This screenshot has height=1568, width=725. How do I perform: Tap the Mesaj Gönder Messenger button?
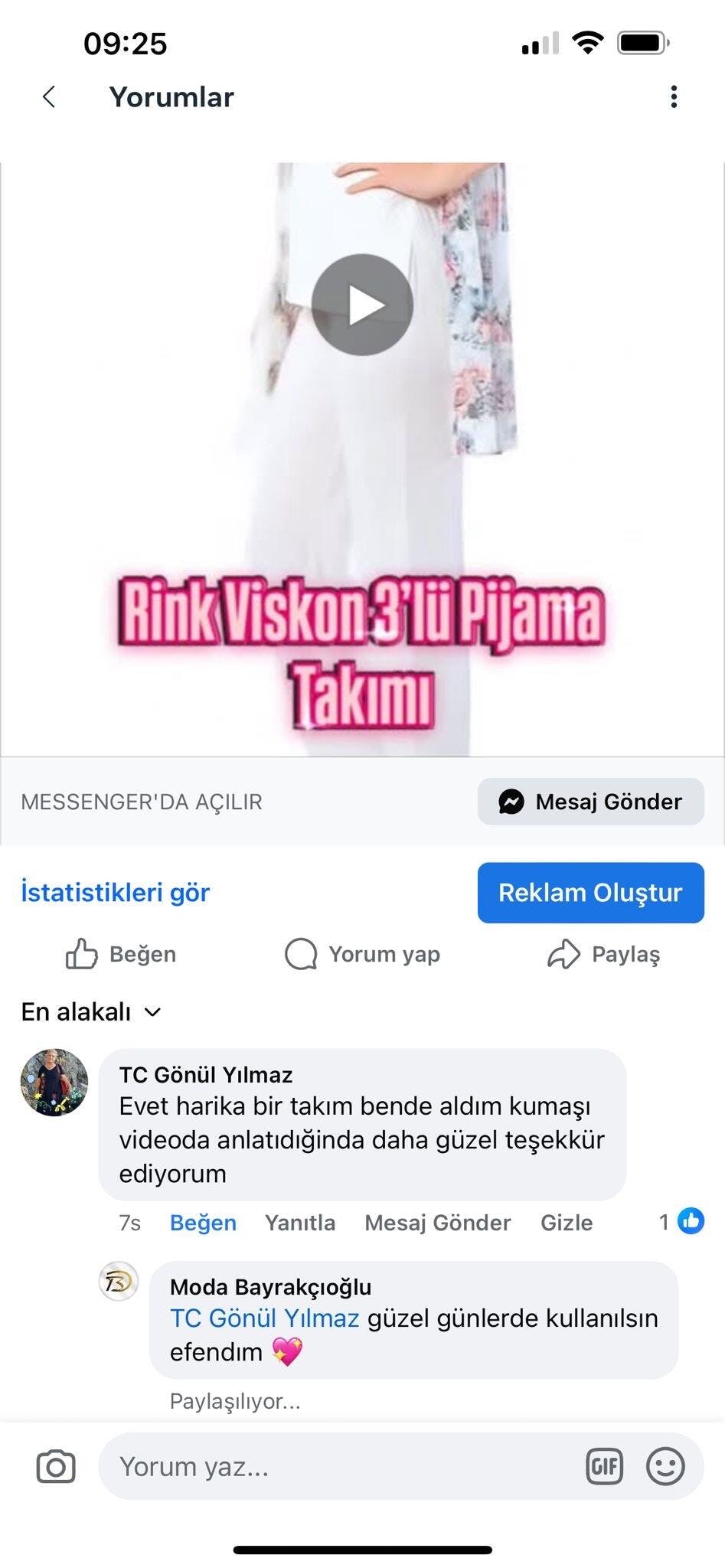click(590, 802)
